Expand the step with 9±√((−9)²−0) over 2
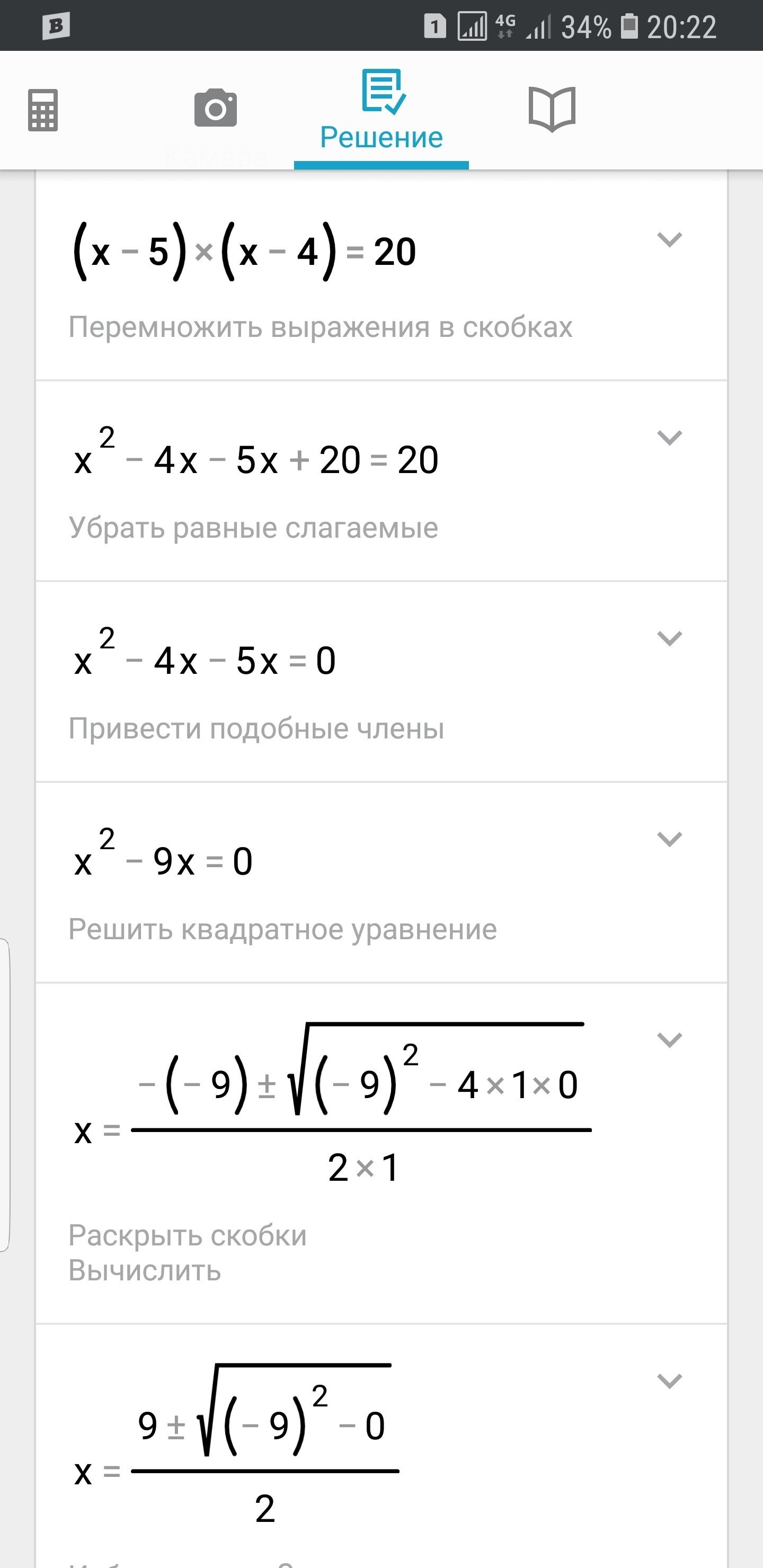This screenshot has width=763, height=1568. click(669, 1380)
